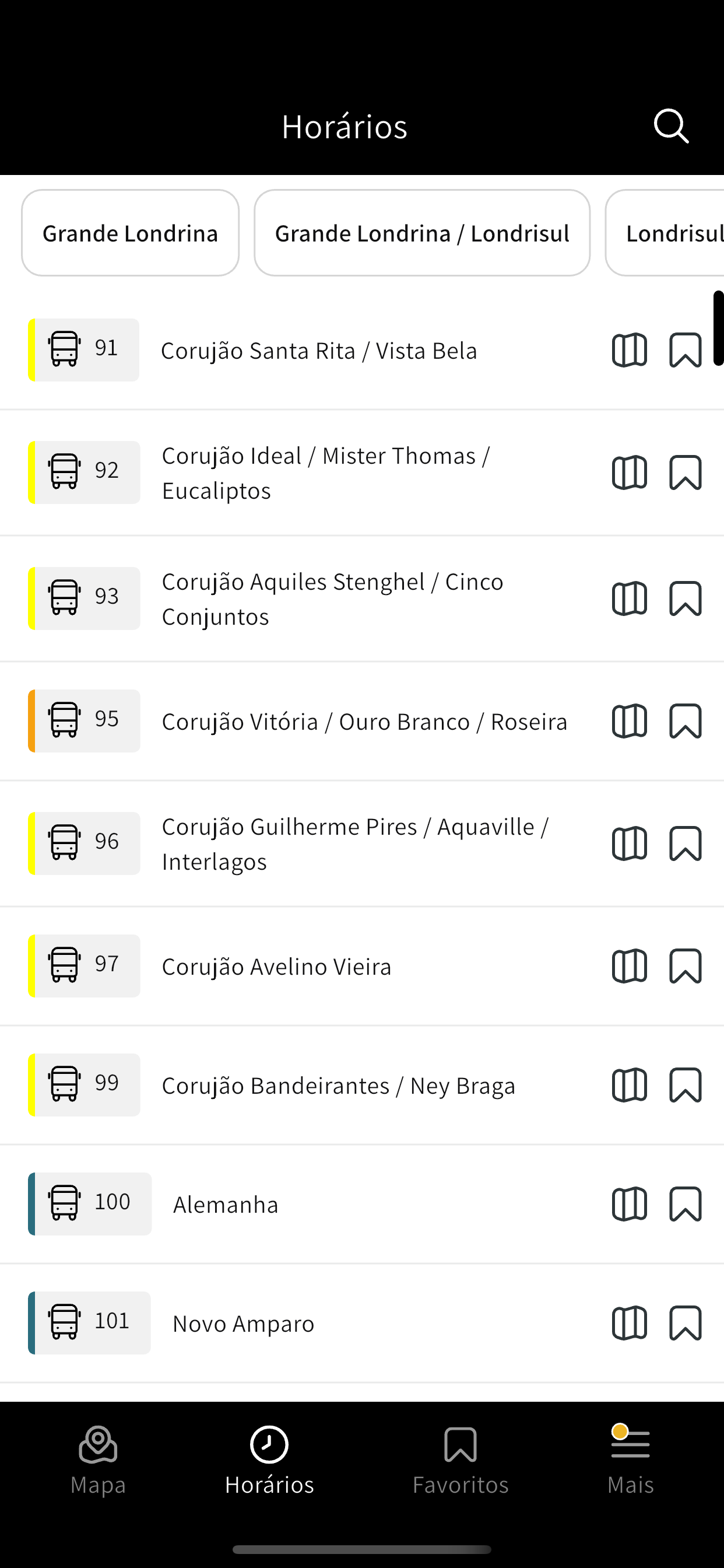Open line 91 Corujão Santa Rita / Vista Bela
This screenshot has width=724, height=1568.
tap(319, 351)
